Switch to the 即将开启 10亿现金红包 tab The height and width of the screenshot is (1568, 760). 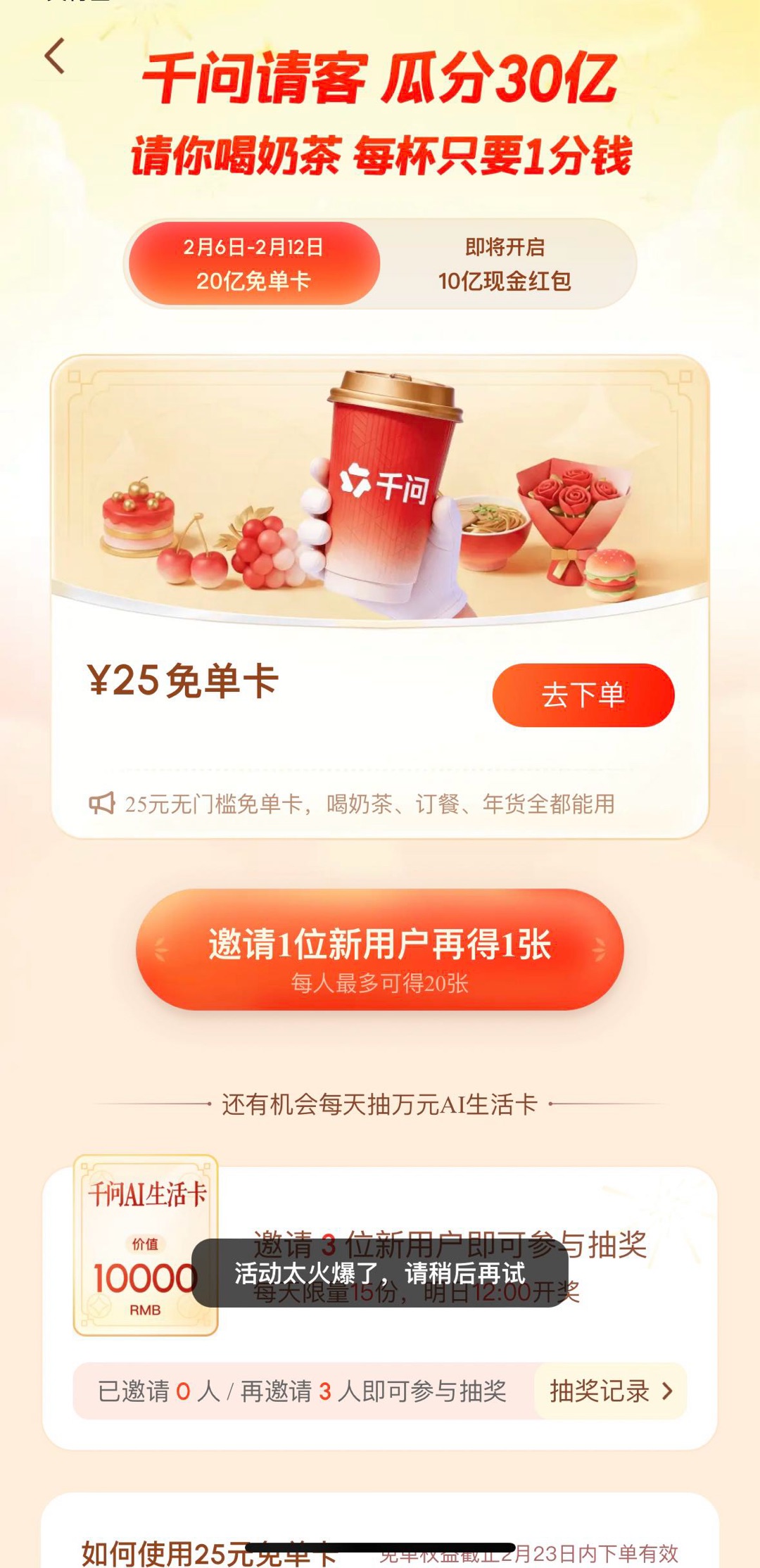coord(505,264)
